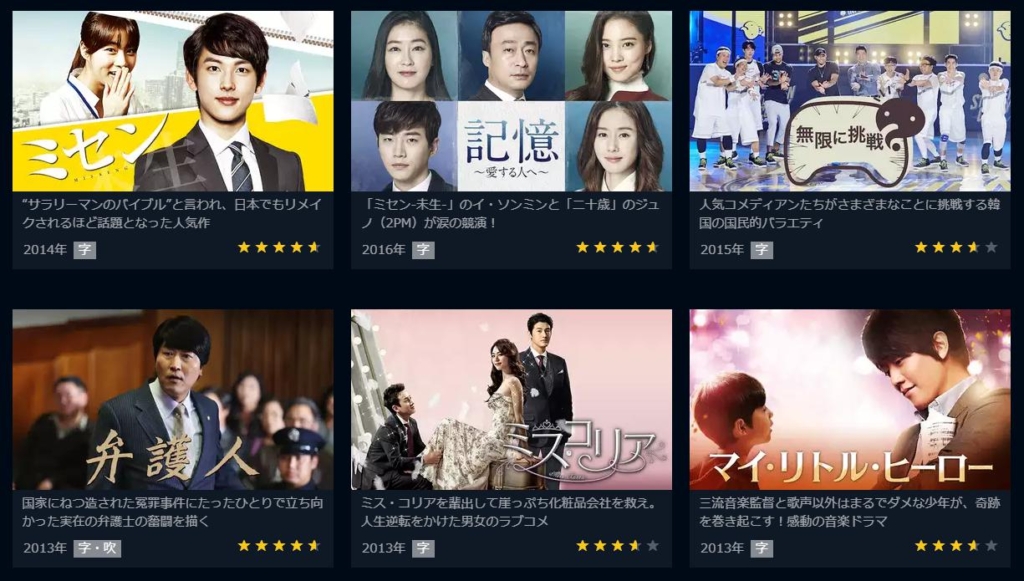Open the 弁護人 movie card

[172, 399]
